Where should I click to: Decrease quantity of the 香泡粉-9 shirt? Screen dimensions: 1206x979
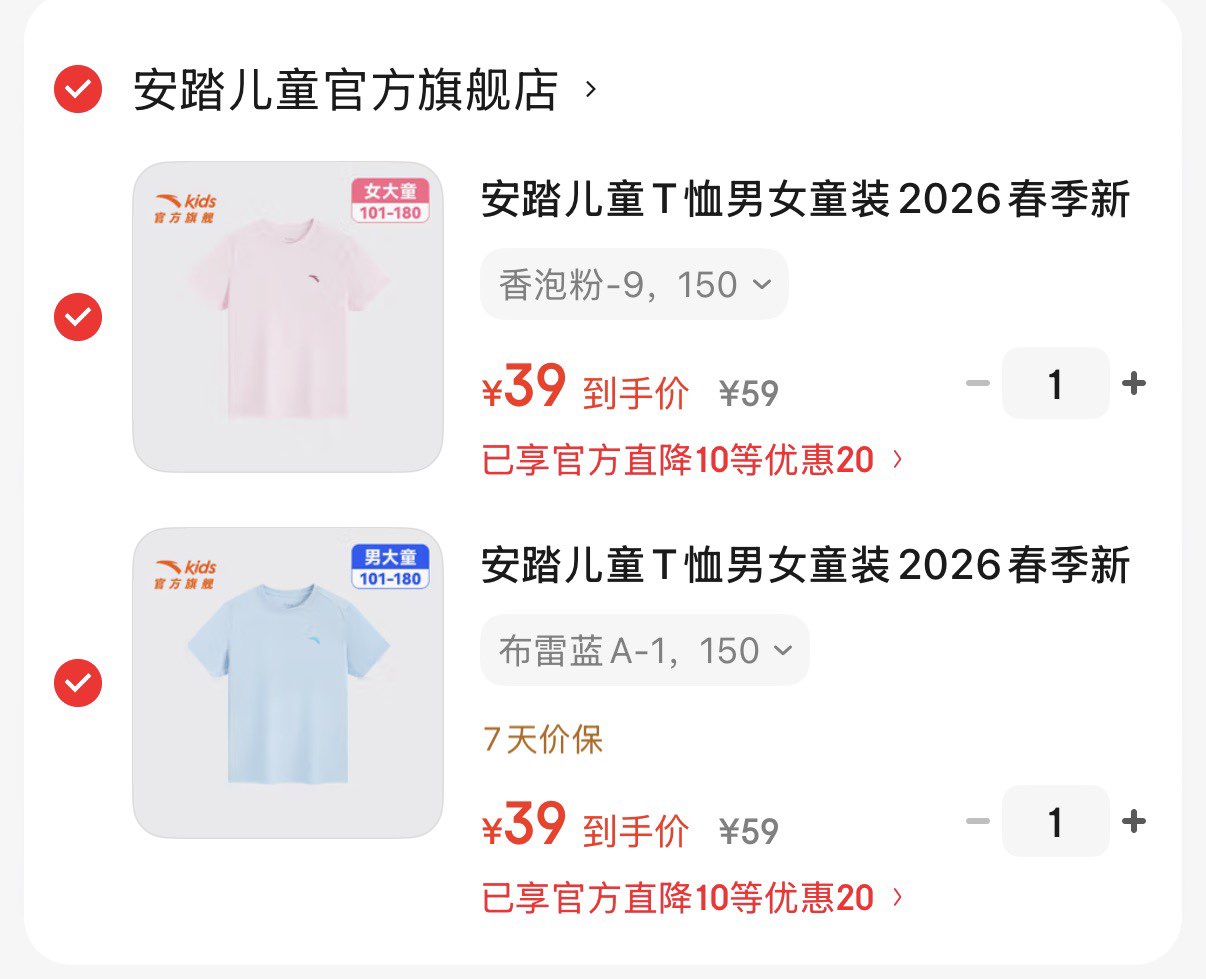click(x=978, y=383)
